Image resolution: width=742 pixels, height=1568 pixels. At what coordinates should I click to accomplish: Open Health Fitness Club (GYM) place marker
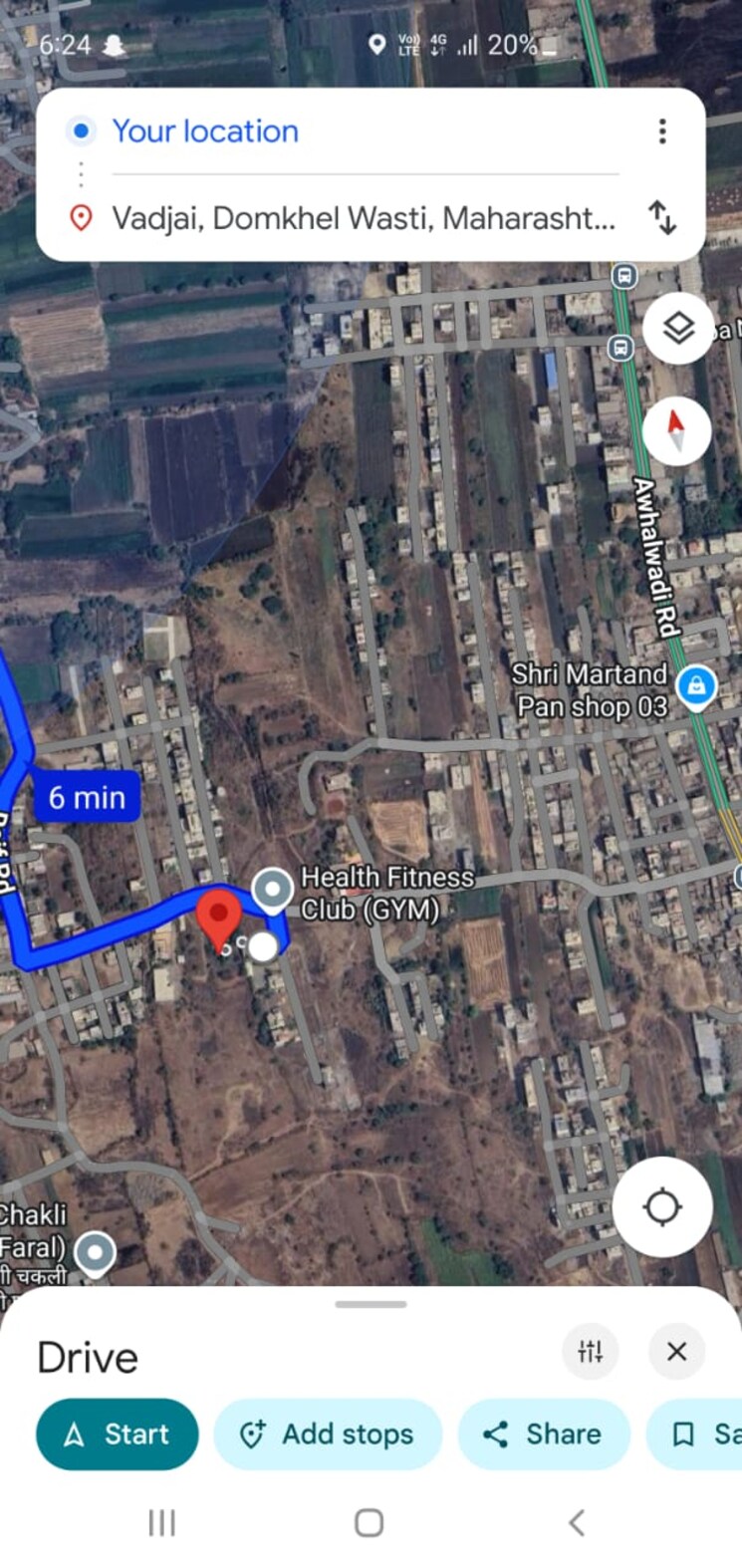272,889
